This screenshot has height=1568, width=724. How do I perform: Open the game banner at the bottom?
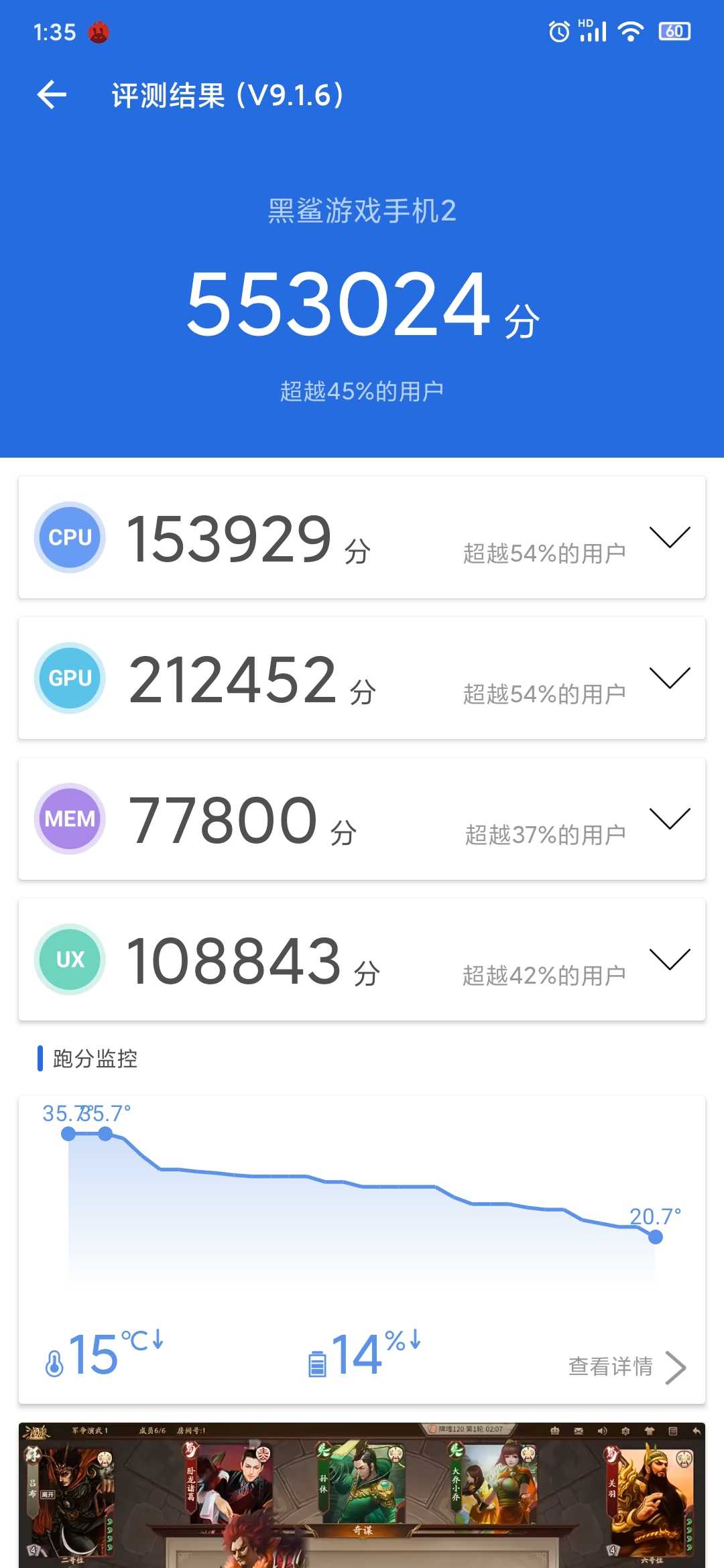(x=362, y=1495)
